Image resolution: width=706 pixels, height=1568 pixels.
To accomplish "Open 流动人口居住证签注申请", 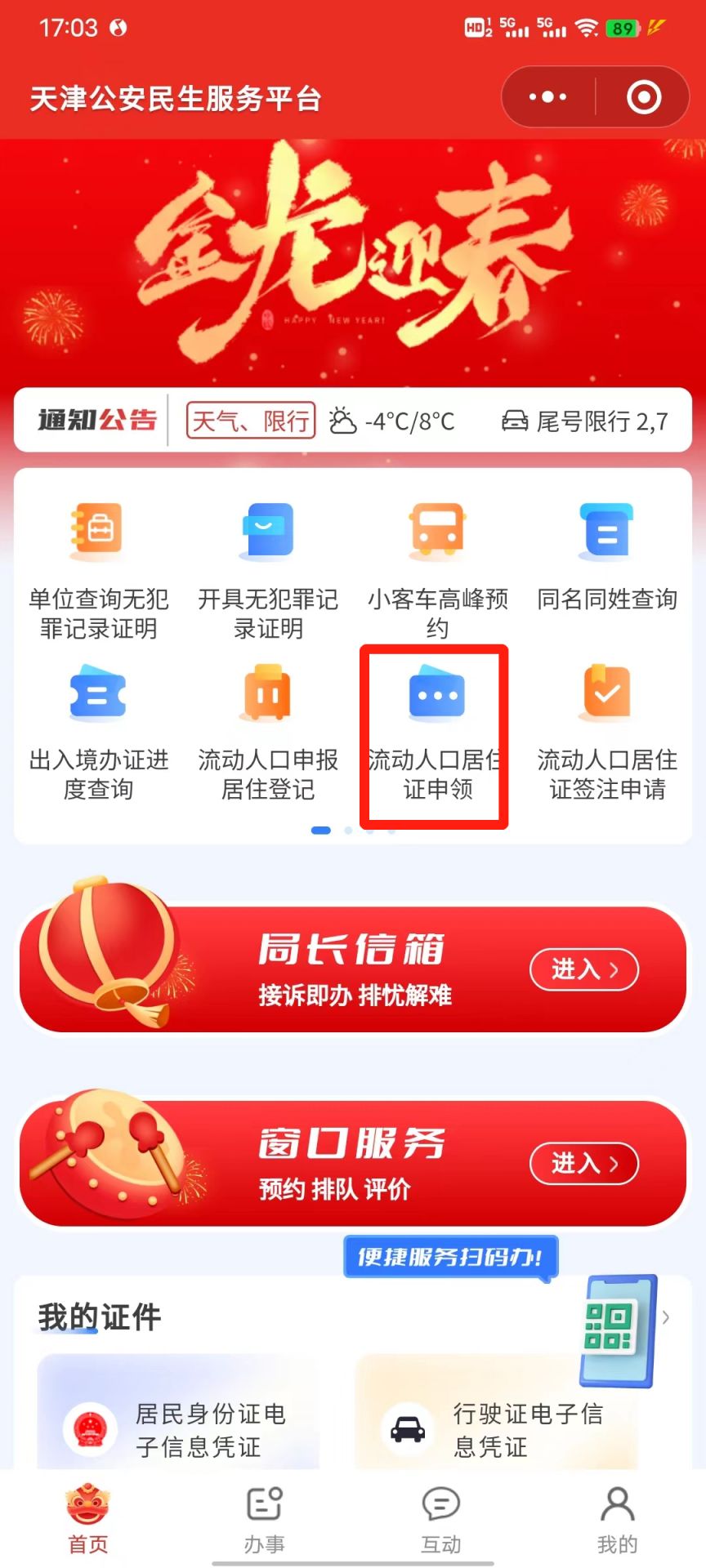I will tap(606, 731).
